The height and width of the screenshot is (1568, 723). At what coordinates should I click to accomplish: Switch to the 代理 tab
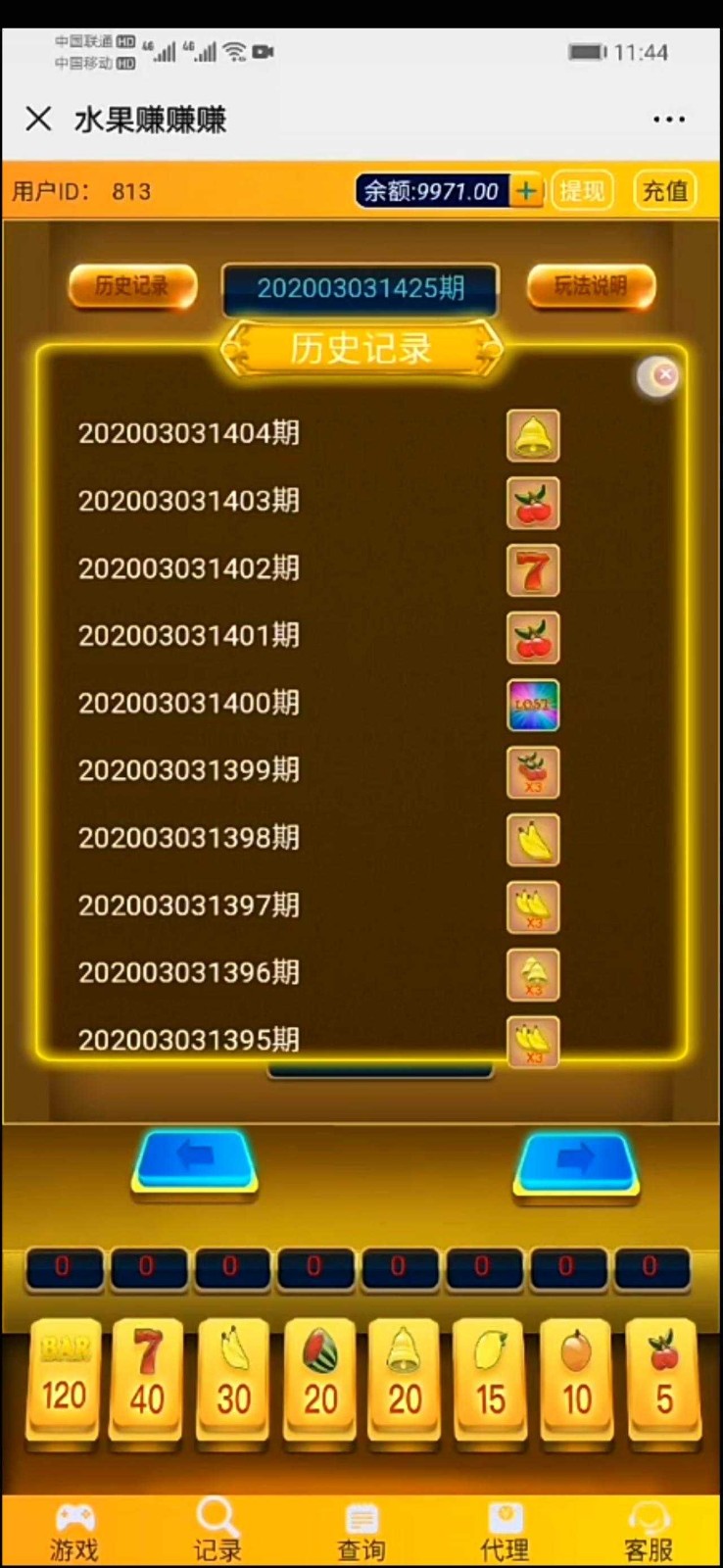pos(506,1532)
